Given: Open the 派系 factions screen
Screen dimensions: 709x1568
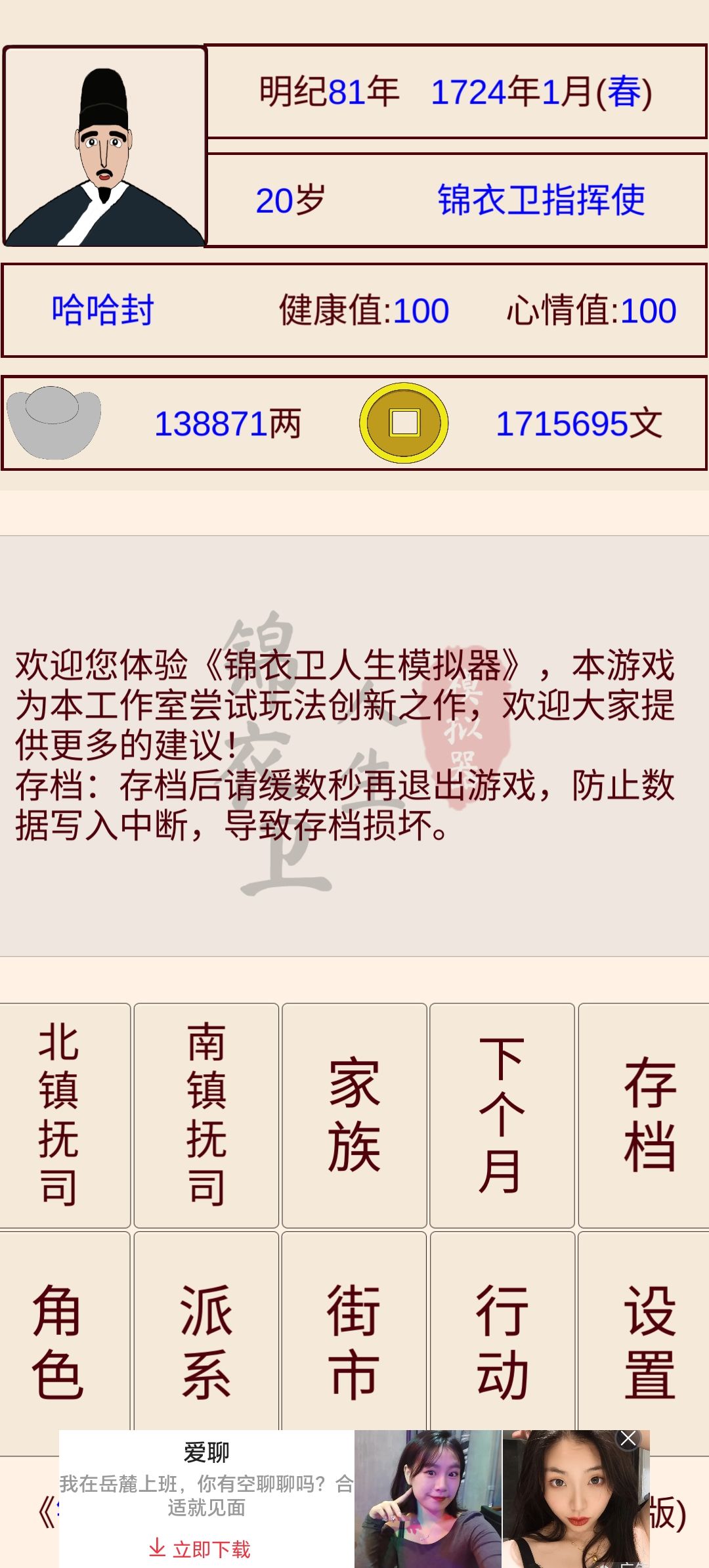Looking at the screenshot, I should tap(206, 1332).
